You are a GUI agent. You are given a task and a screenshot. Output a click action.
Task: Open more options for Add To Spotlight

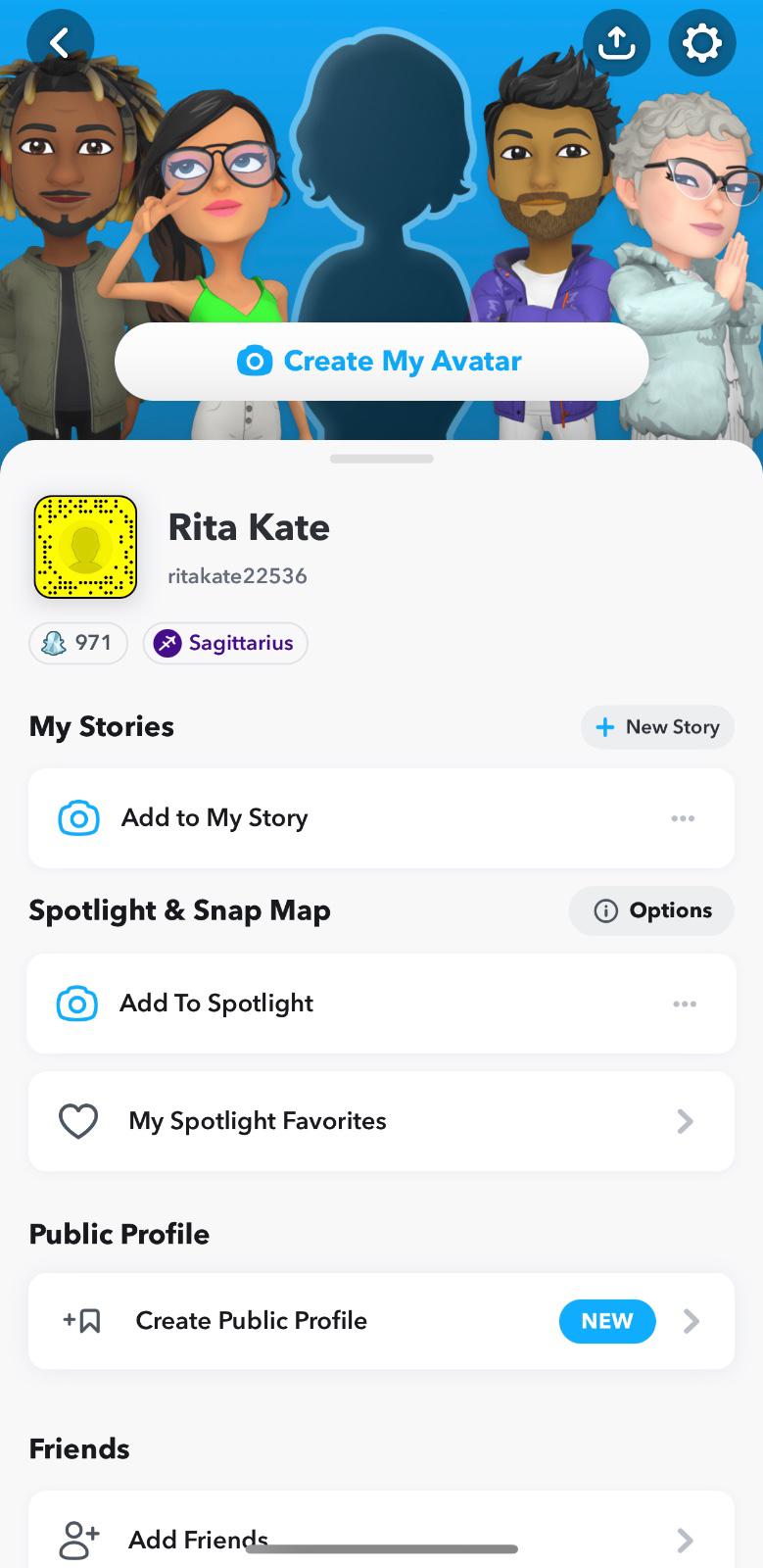pos(685,1004)
